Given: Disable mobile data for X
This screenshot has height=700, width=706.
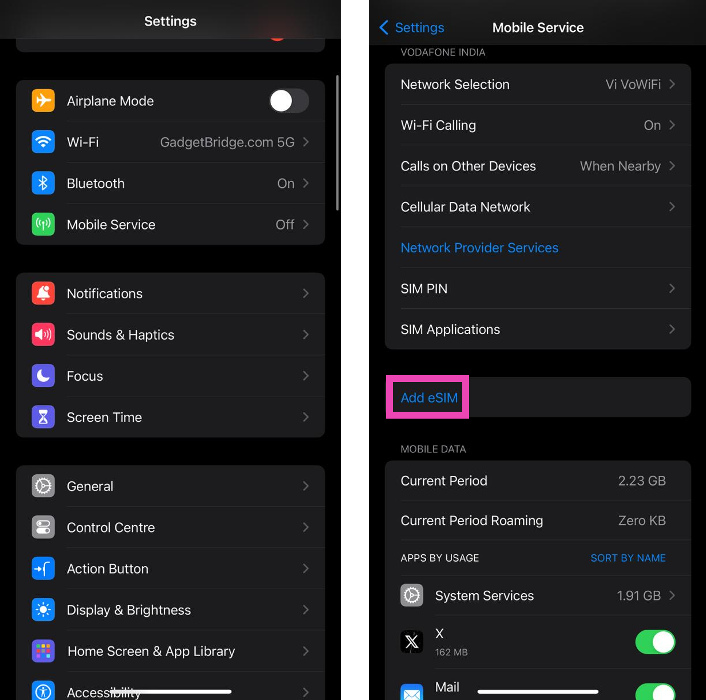Looking at the screenshot, I should tap(654, 641).
